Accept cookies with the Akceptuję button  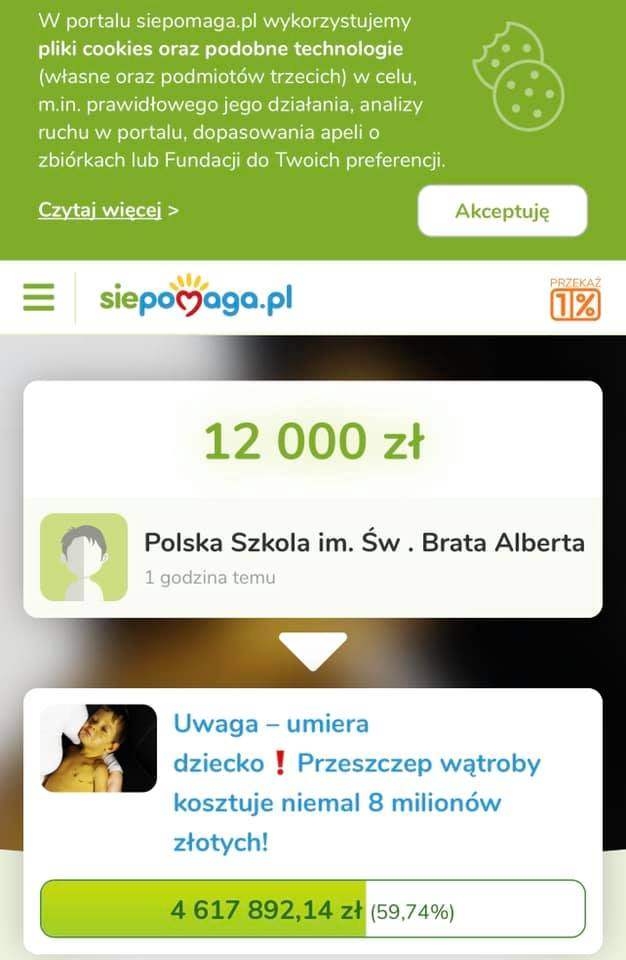click(502, 211)
